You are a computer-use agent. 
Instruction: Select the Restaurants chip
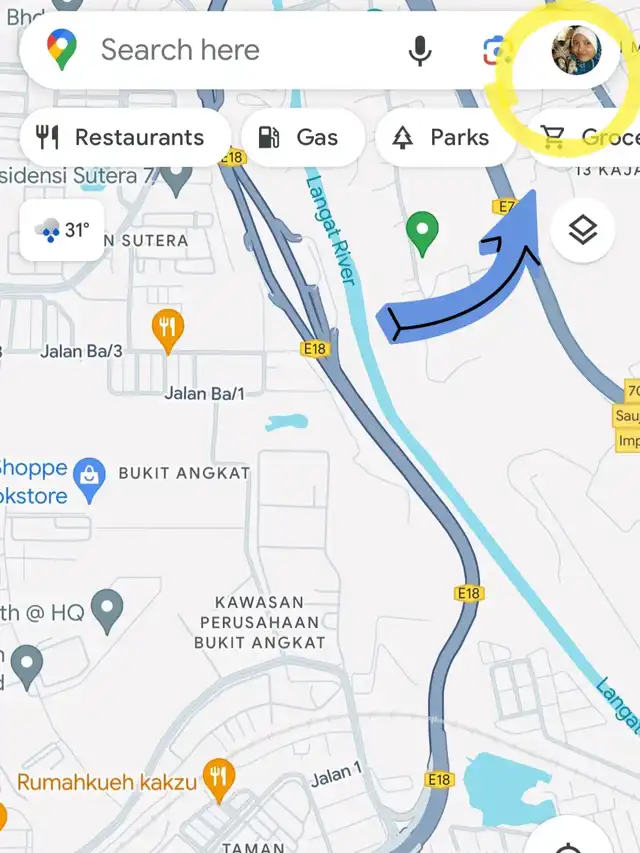pos(125,137)
